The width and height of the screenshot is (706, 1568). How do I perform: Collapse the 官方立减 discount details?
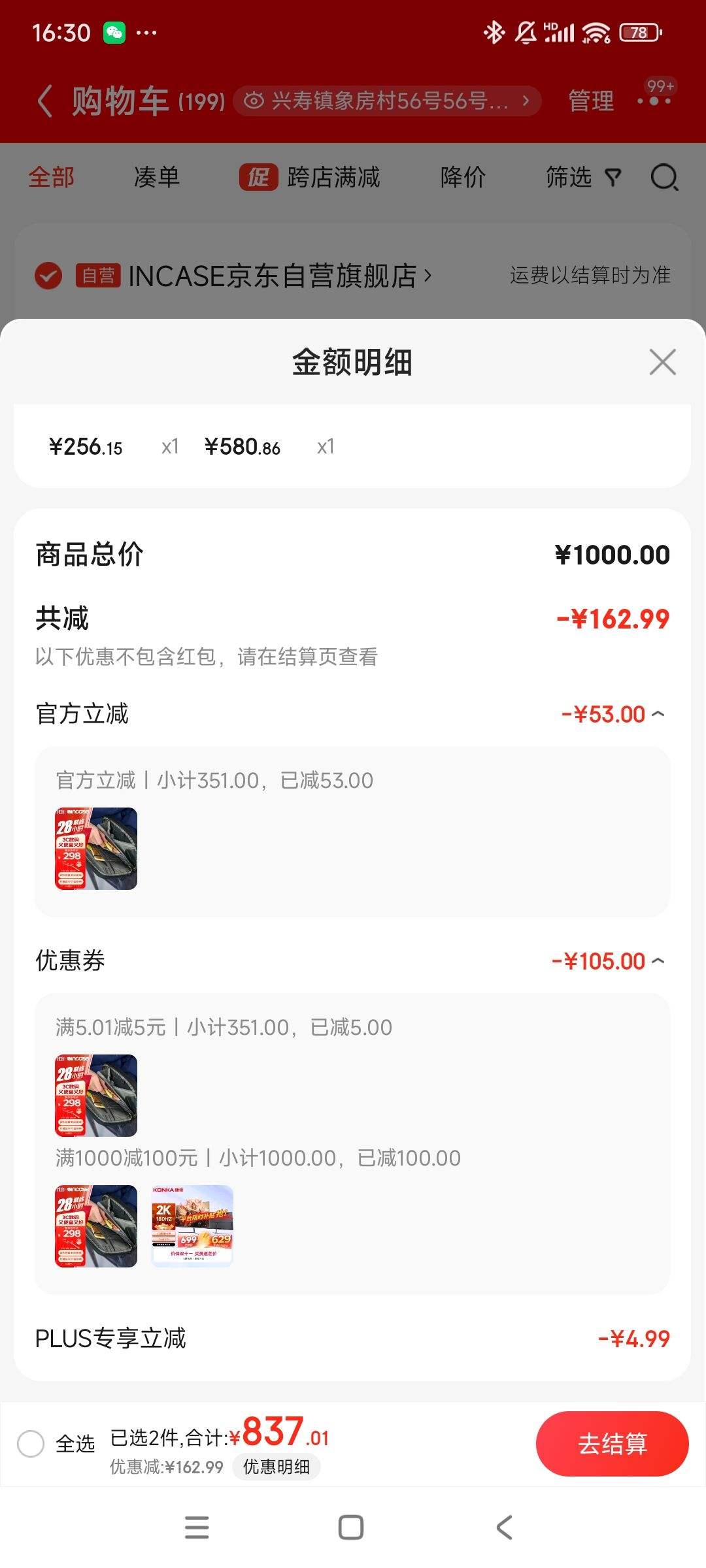click(658, 714)
